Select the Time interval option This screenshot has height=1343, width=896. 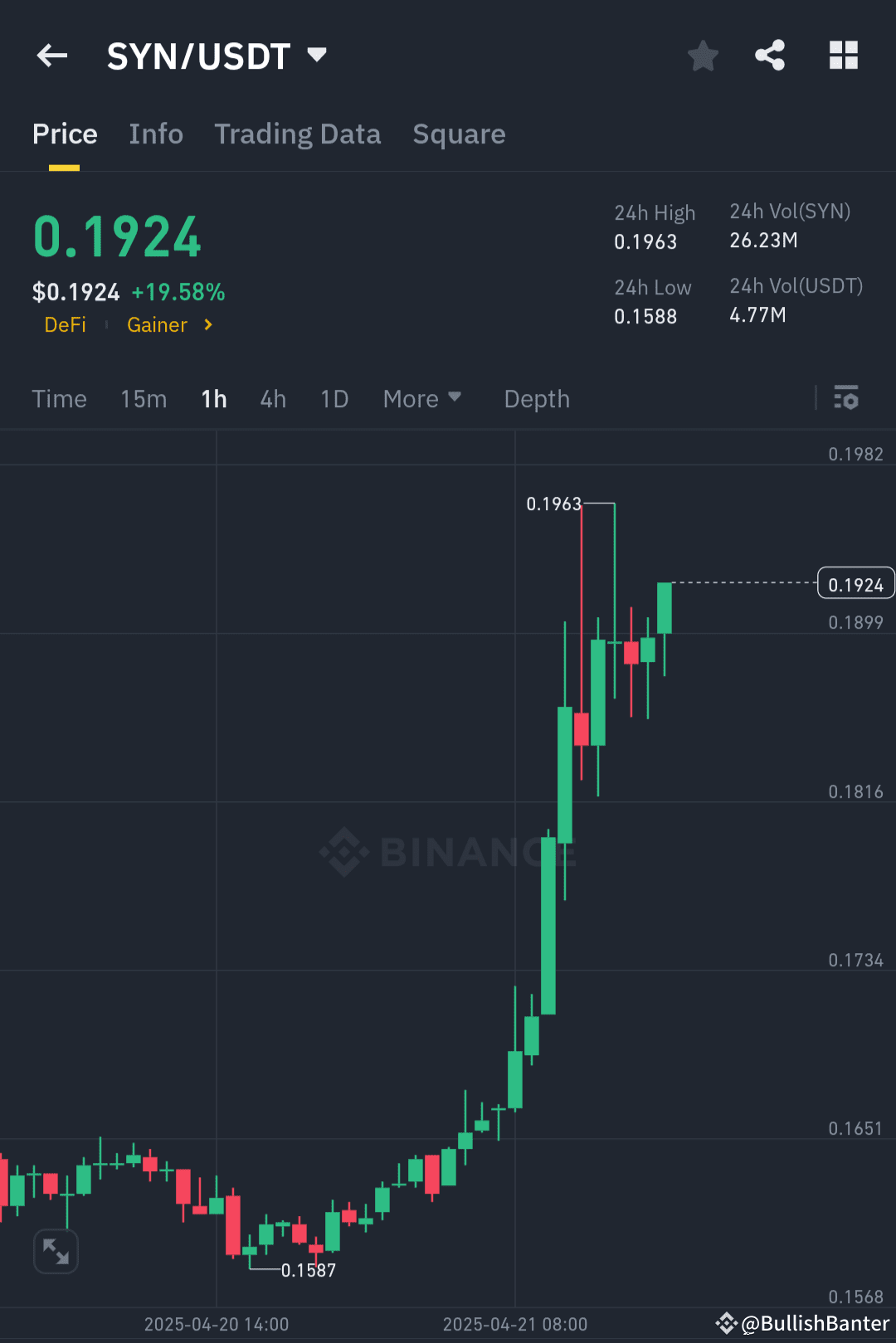pos(59,399)
